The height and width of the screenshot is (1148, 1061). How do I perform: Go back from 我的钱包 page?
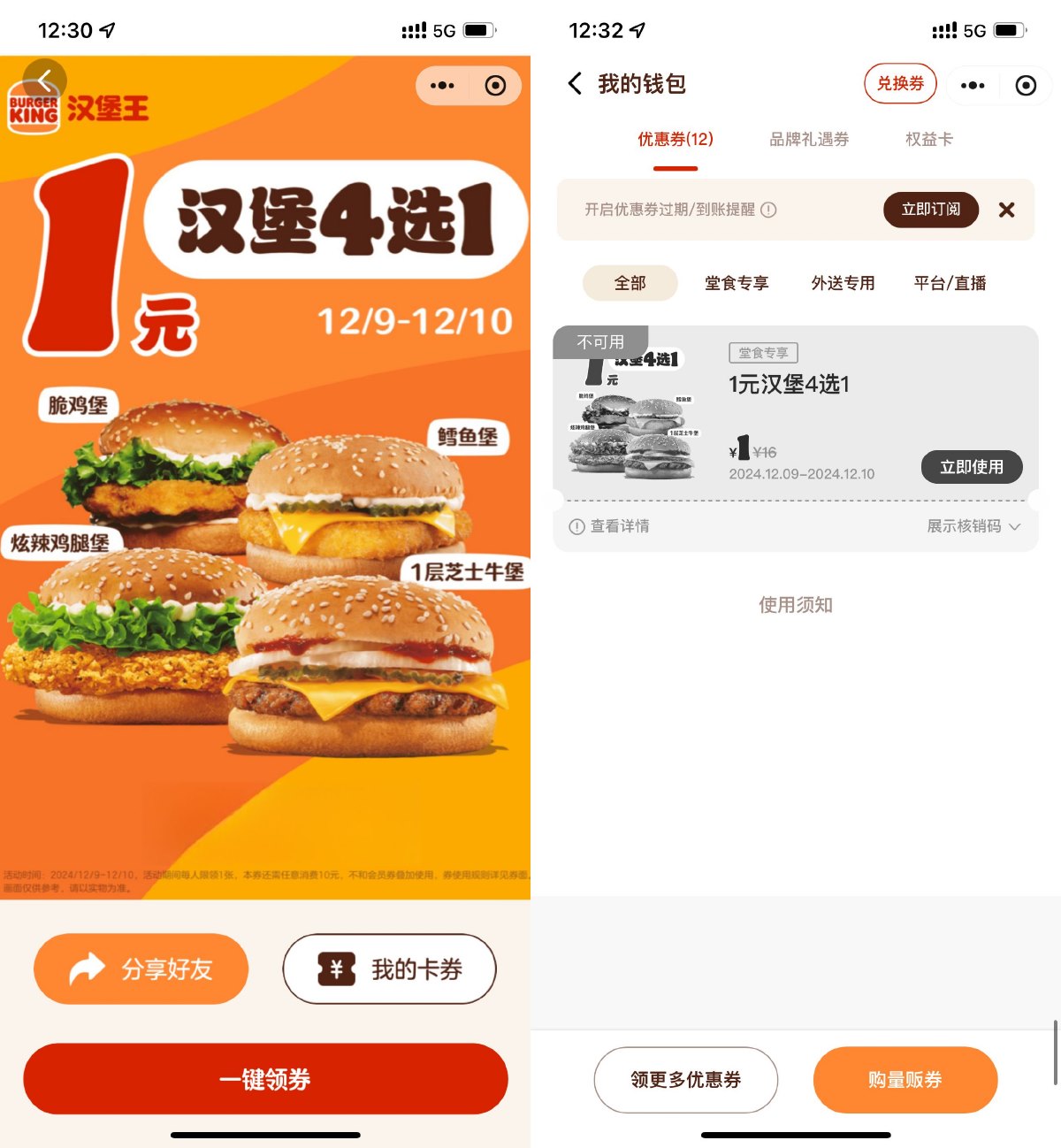575,84
